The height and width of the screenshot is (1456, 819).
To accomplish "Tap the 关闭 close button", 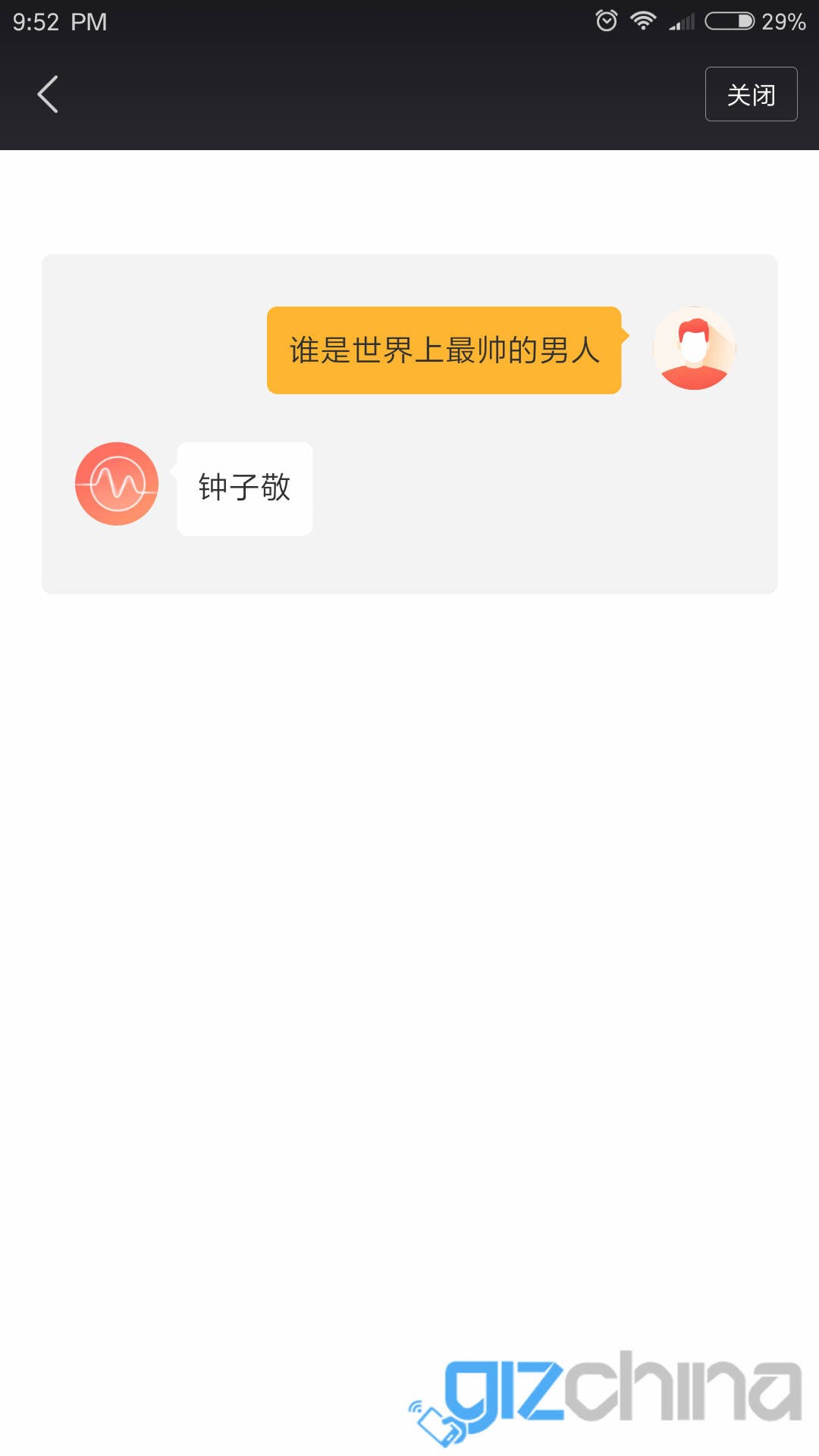I will pos(751,94).
